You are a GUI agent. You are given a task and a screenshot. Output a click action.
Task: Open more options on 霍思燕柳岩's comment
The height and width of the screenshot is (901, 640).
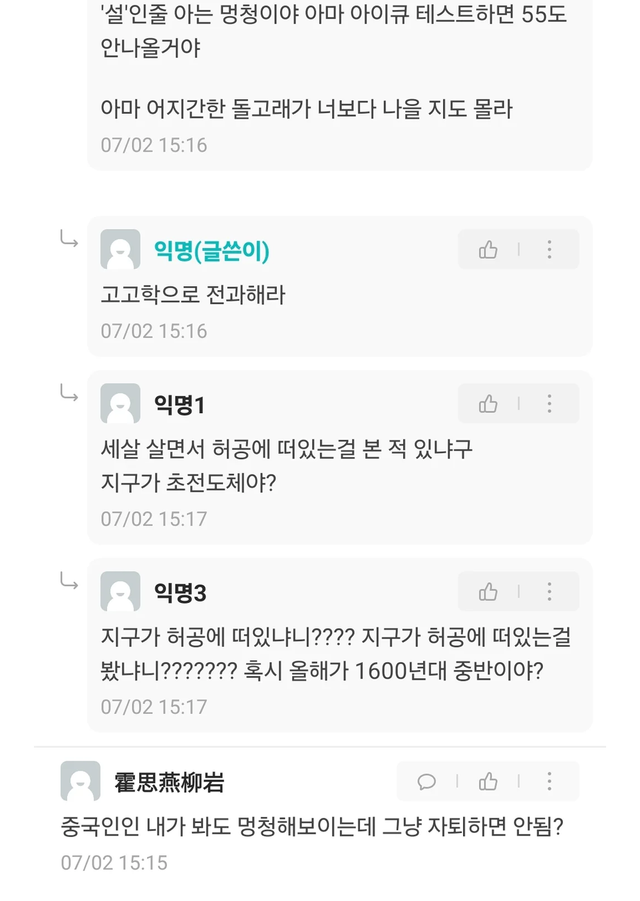549,781
